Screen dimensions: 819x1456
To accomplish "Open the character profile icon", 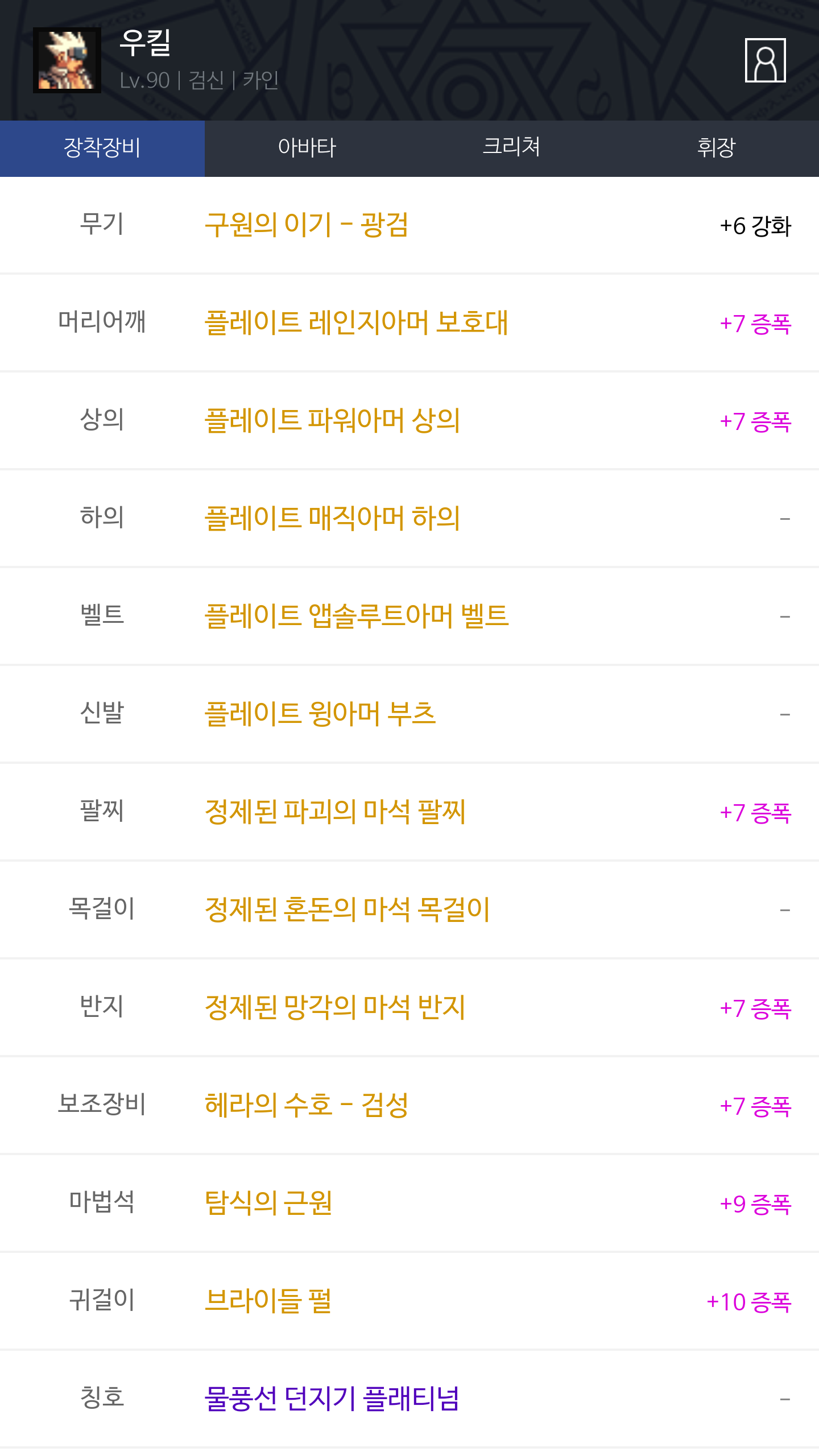I will 765,60.
